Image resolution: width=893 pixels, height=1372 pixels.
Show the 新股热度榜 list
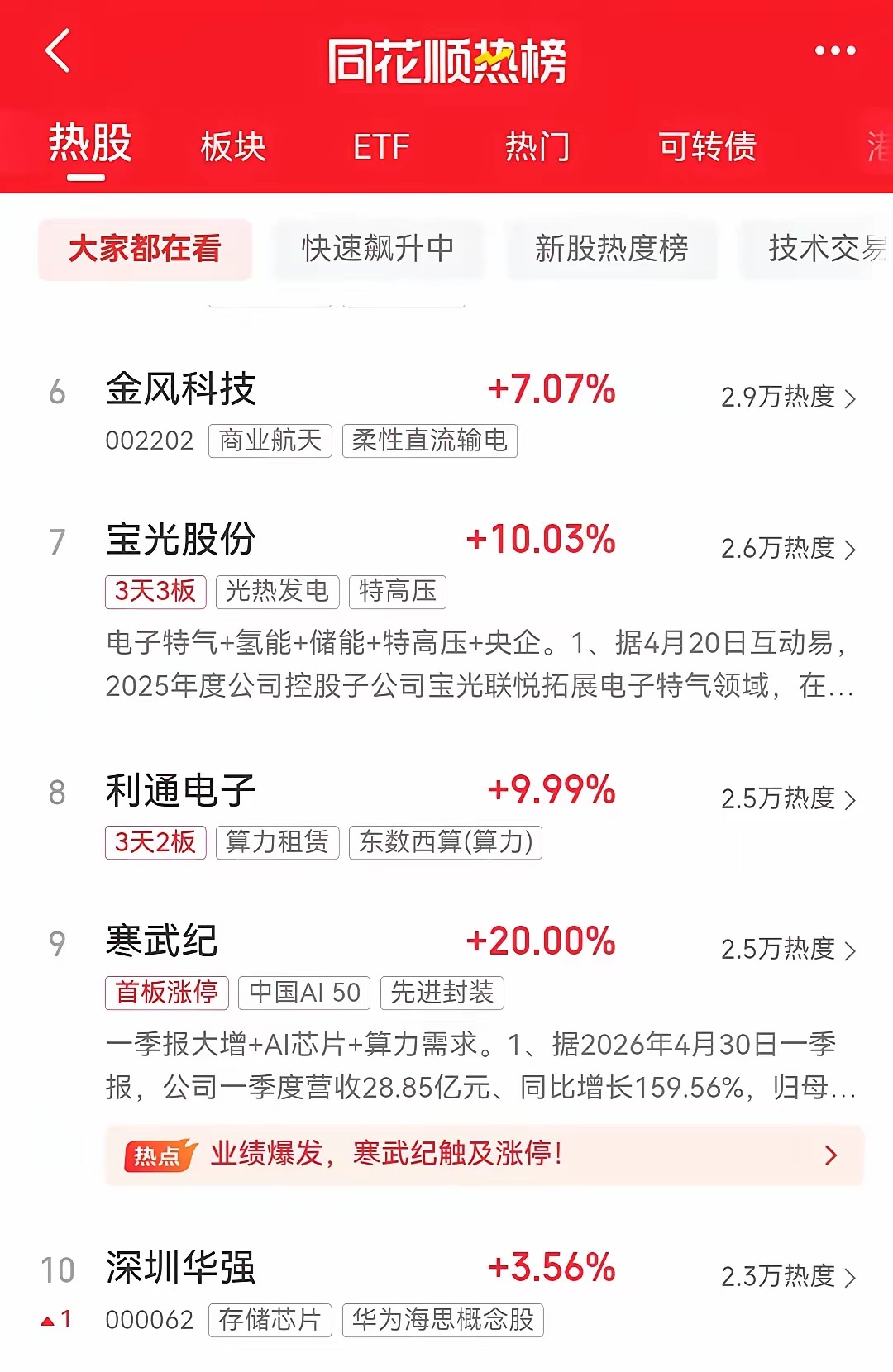611,249
